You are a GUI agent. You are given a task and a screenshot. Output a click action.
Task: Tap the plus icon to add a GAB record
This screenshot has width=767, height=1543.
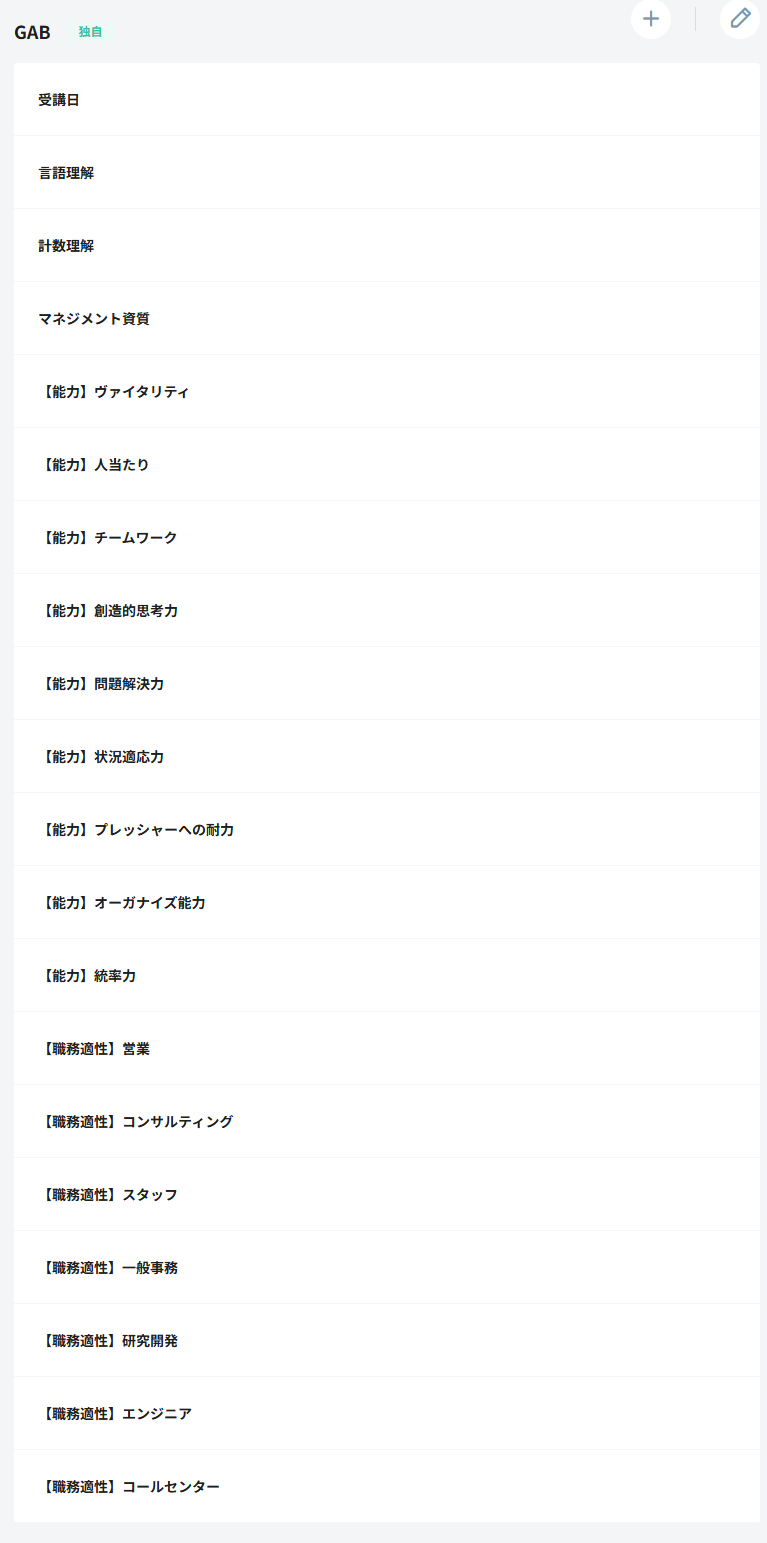pos(651,19)
